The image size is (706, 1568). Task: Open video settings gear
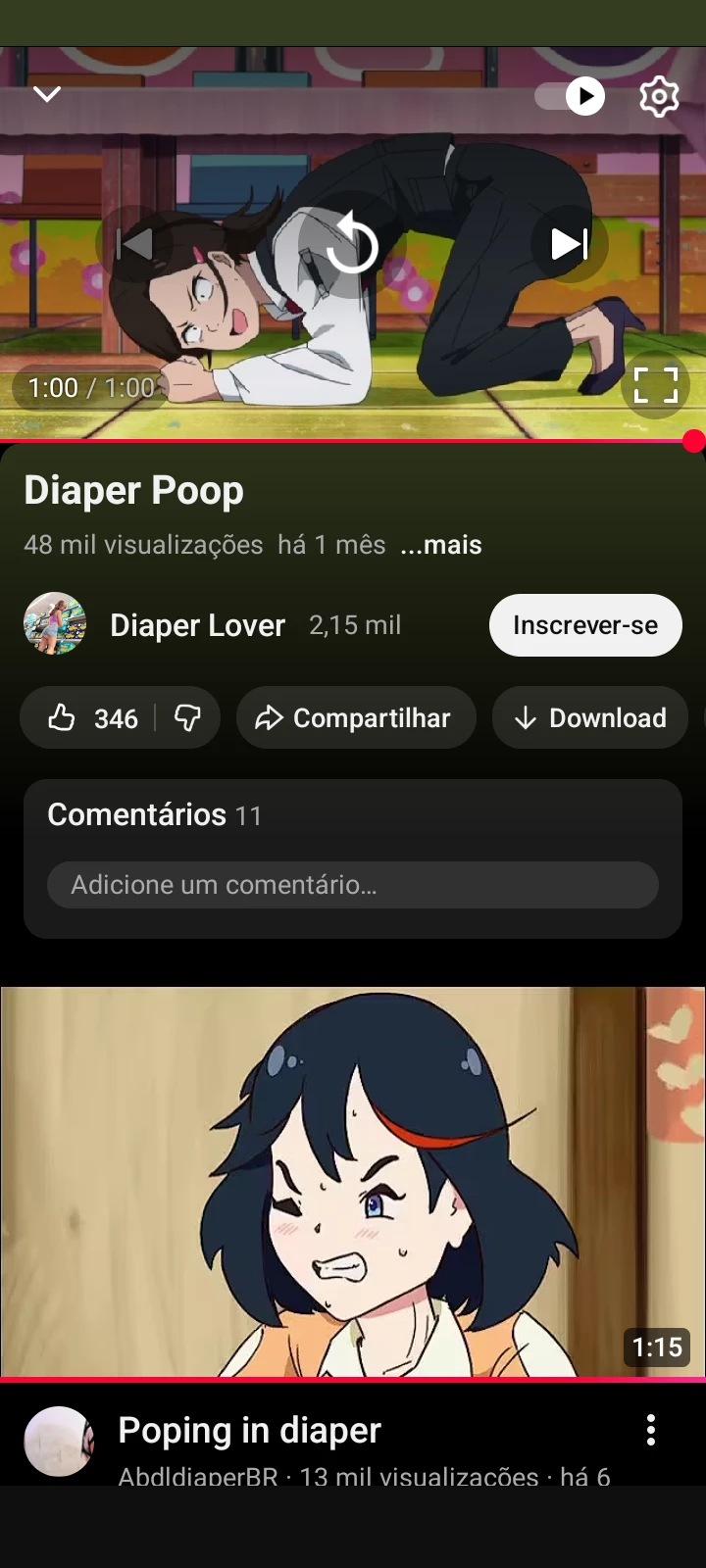pyautogui.click(x=659, y=96)
